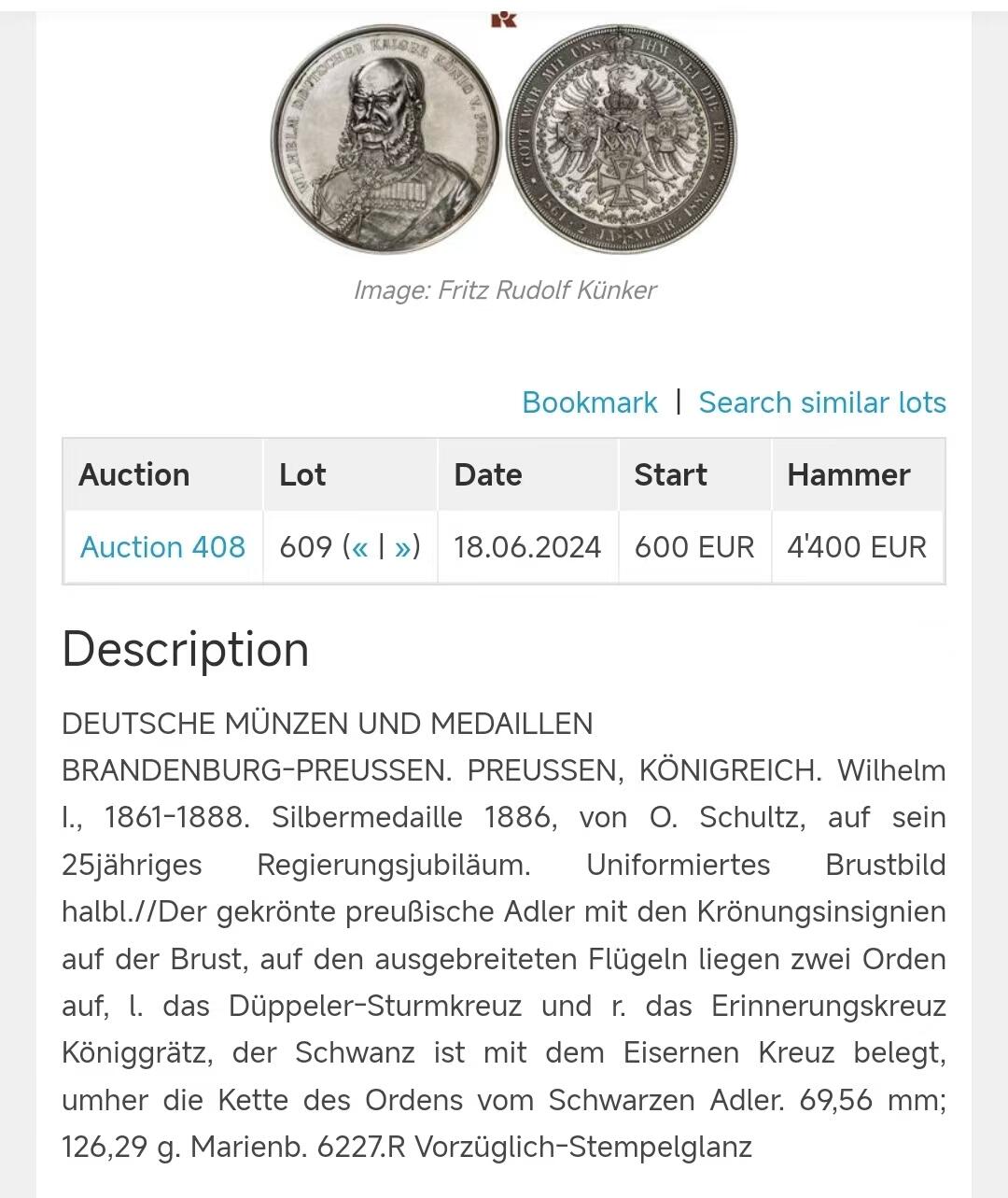This screenshot has width=1008, height=1198.
Task: Go to the previous lot arrow
Action: (x=359, y=547)
